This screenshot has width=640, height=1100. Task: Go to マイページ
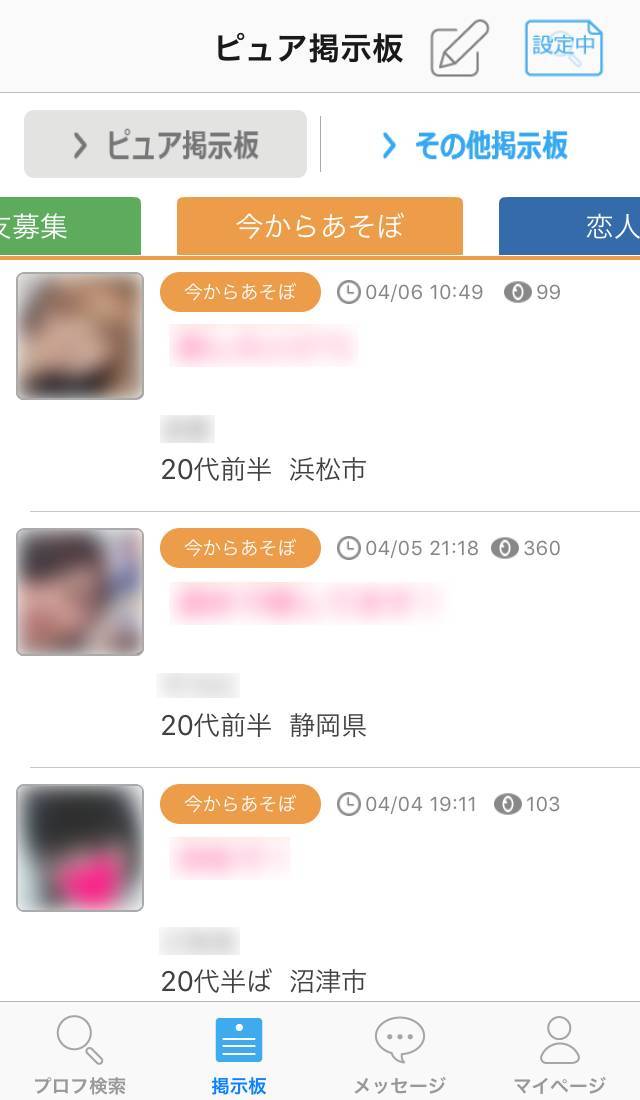pos(559,1053)
